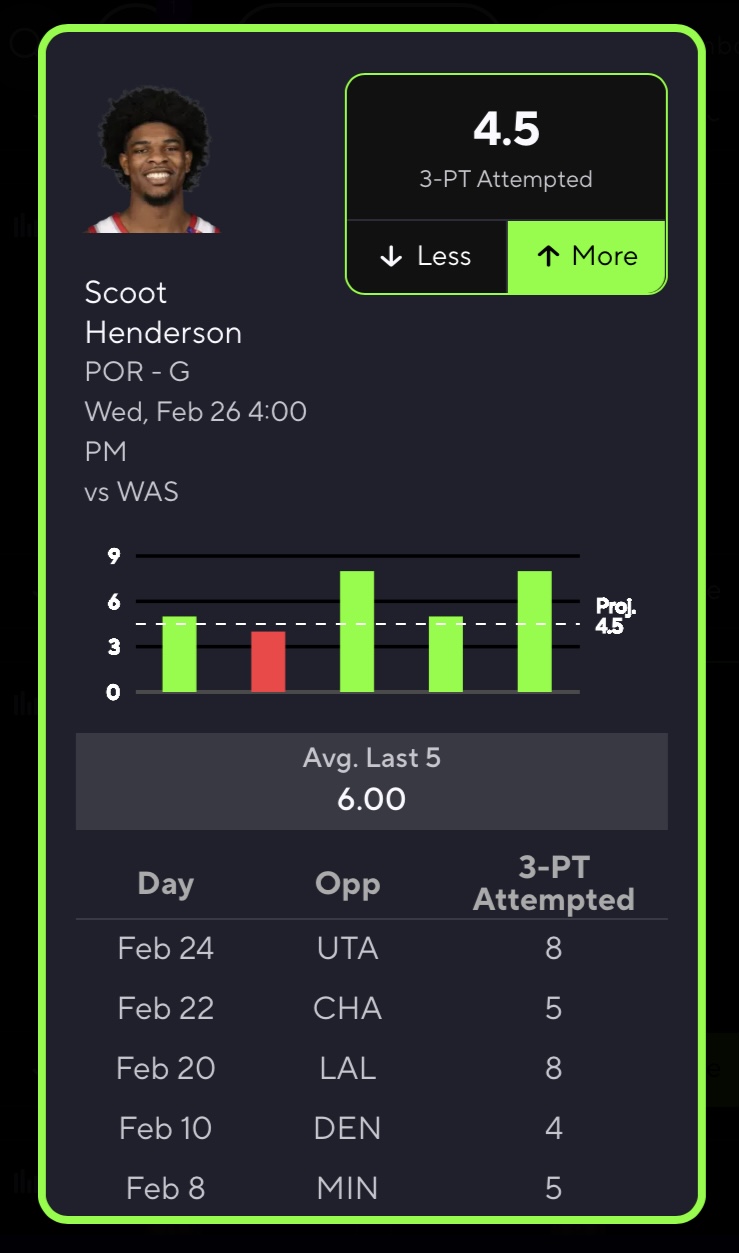739x1253 pixels.
Task: Choose More for Scoot Henderson's projection
Action: 587,257
